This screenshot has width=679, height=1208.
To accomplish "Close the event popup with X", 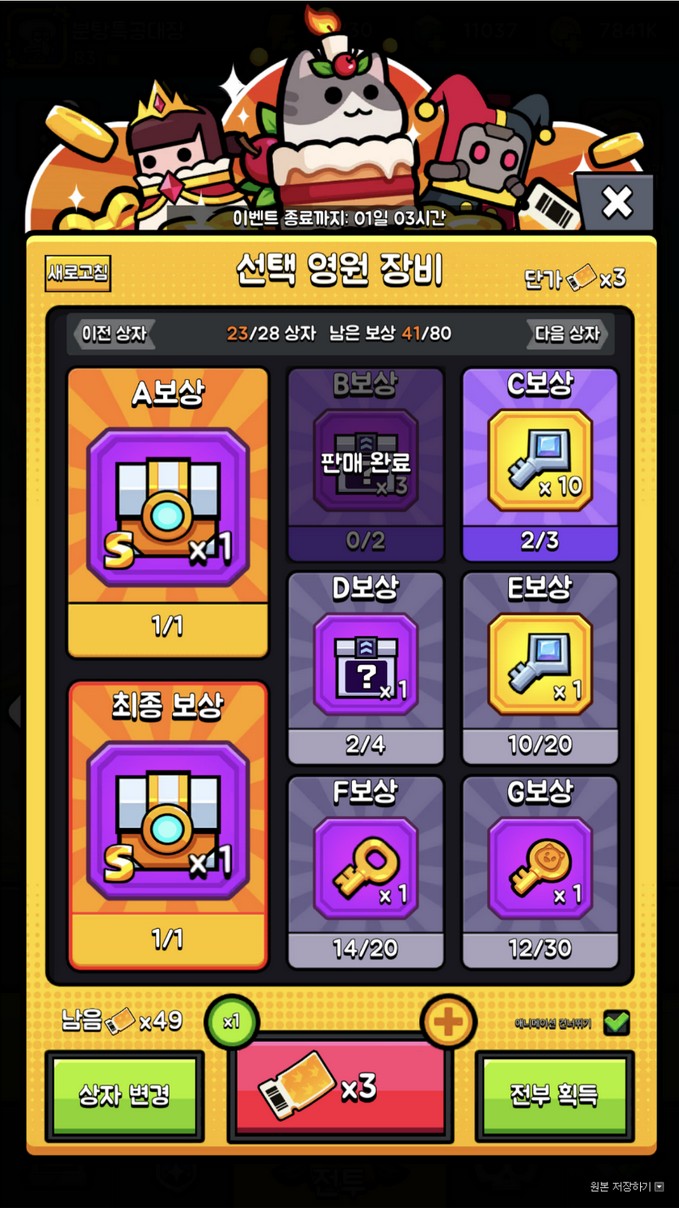I will pos(617,203).
